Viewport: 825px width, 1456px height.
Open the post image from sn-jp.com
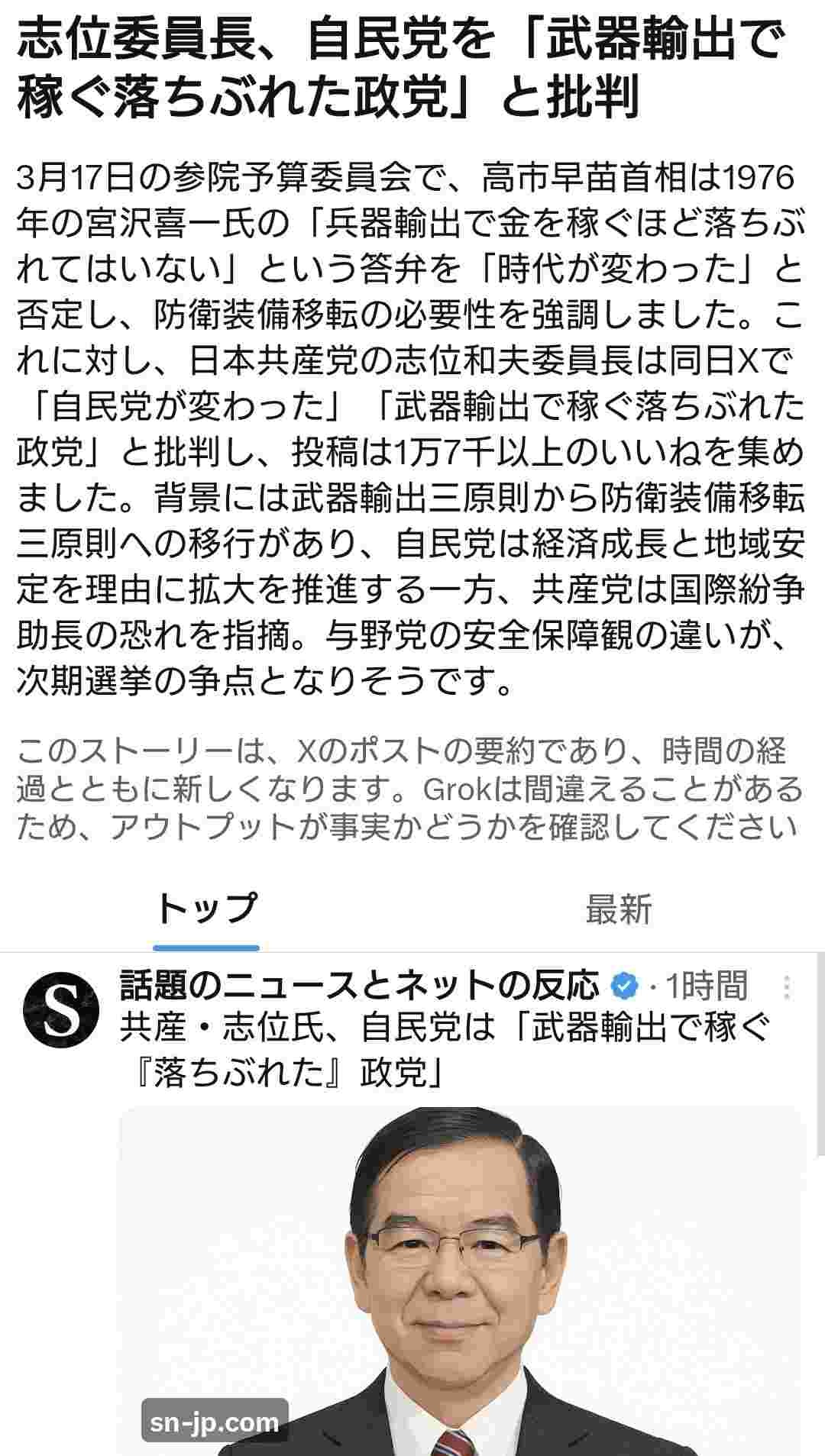point(462,1283)
